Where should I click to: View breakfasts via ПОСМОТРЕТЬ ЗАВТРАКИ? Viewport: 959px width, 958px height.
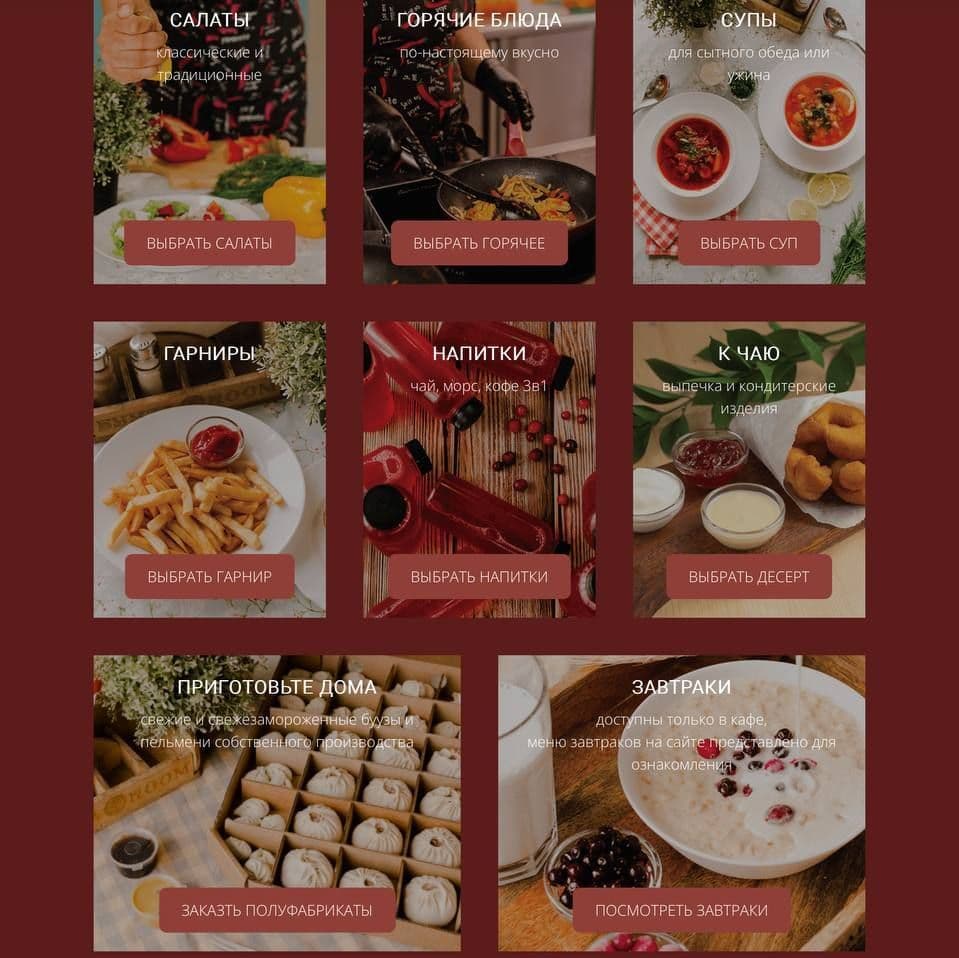(681, 910)
